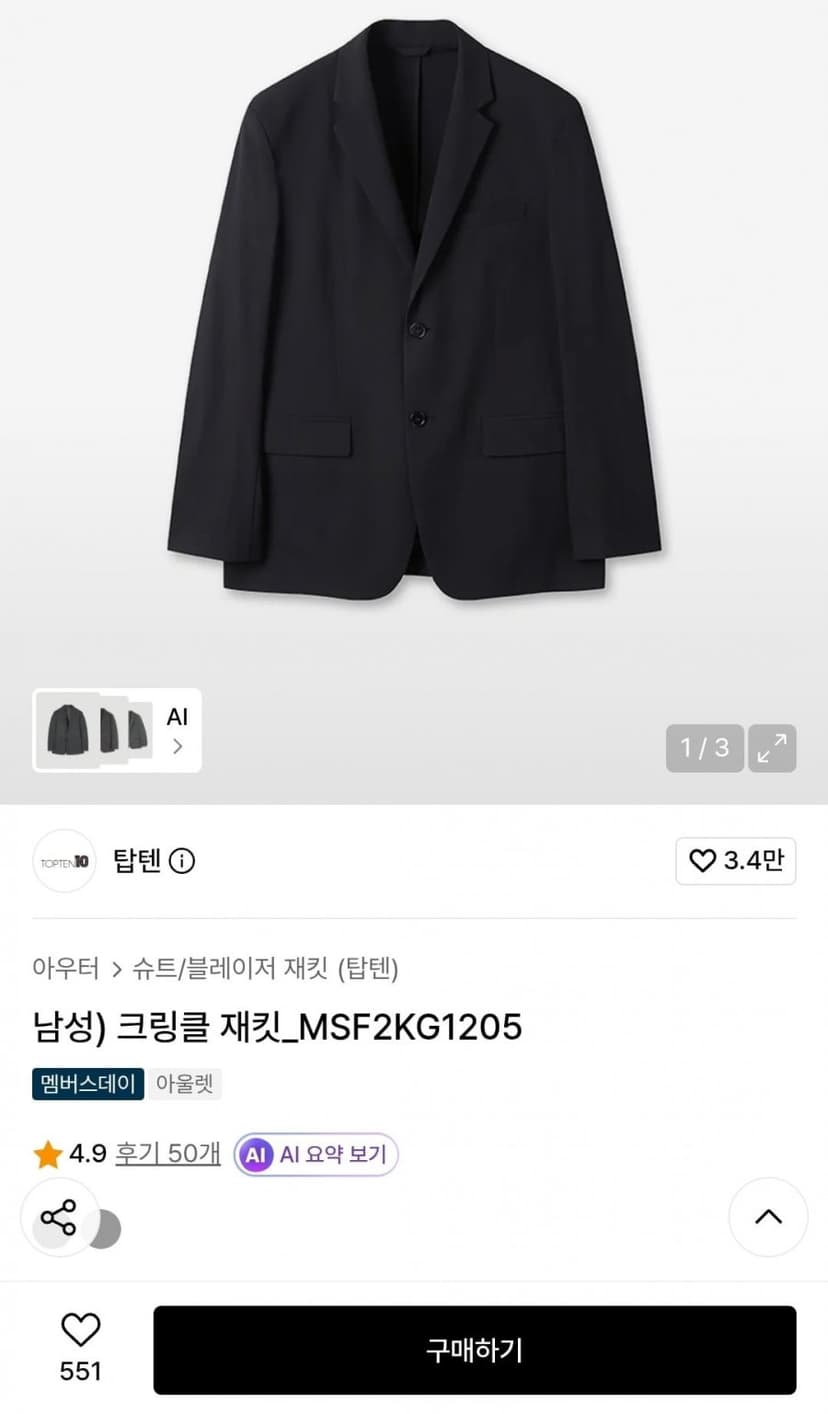
Task: Jump back to the top of page
Action: (768, 1217)
